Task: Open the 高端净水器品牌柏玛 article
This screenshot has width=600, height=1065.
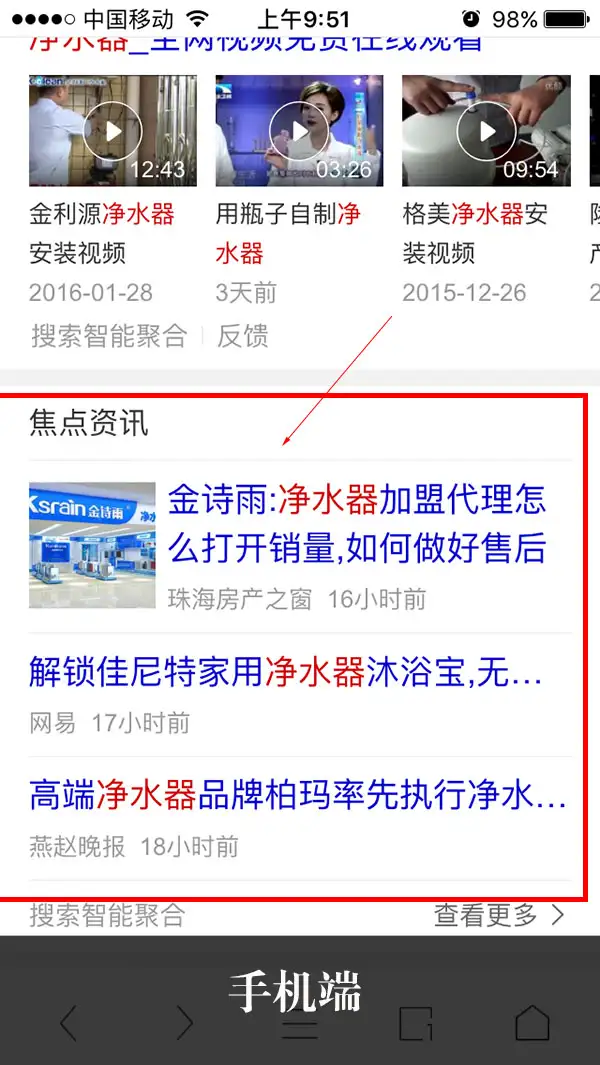Action: [298, 796]
